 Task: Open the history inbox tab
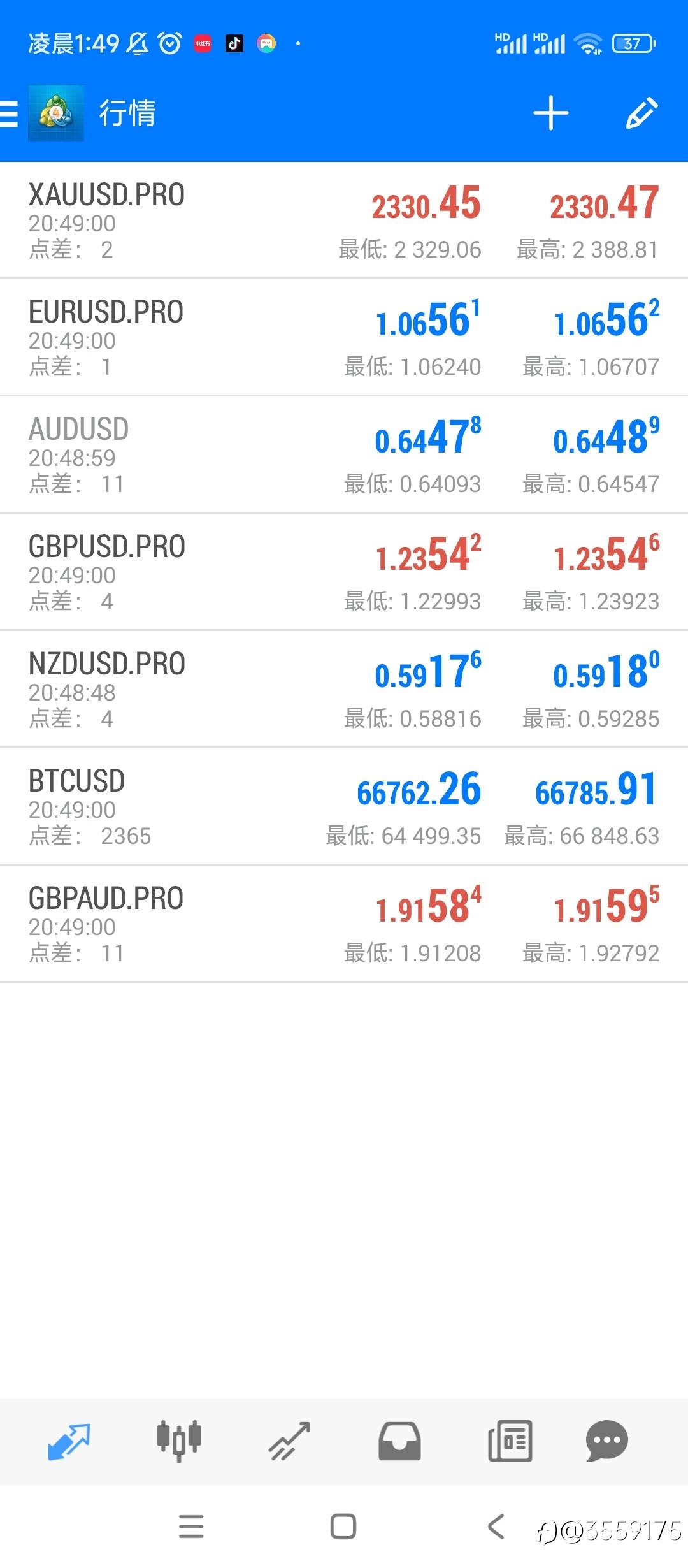pyautogui.click(x=399, y=1441)
